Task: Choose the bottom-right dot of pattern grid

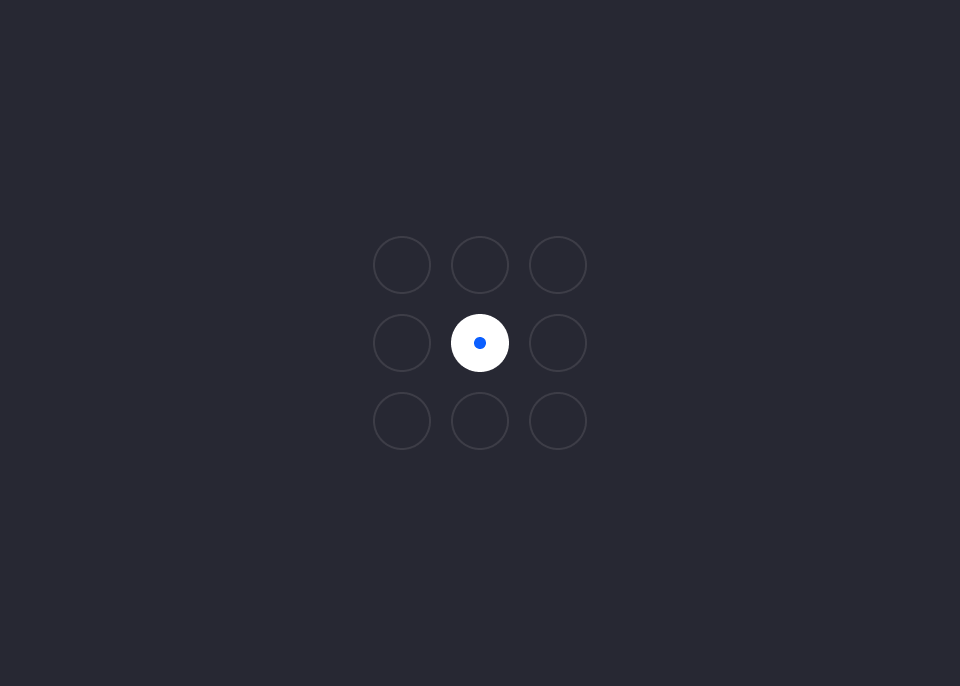Action: (x=558, y=421)
